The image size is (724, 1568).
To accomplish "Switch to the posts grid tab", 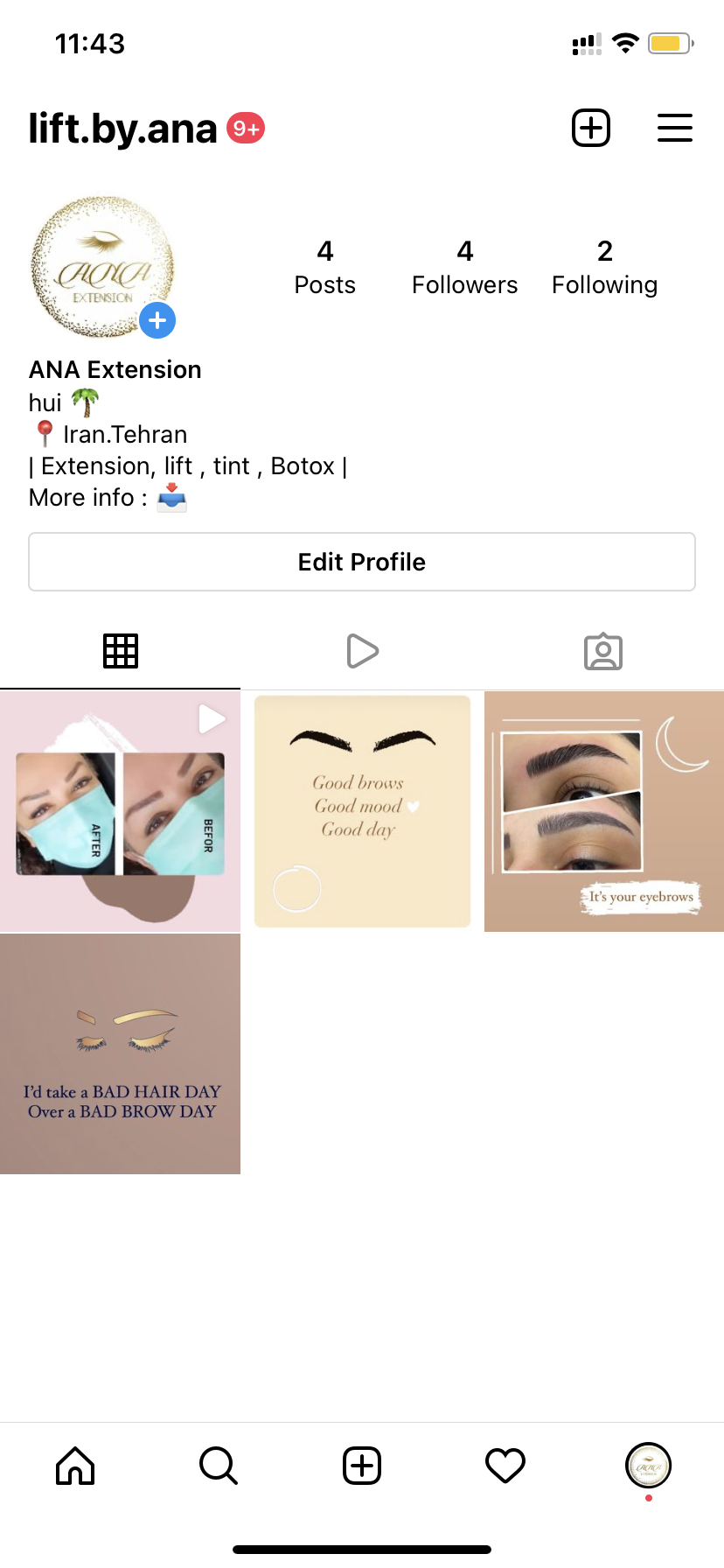I will [x=121, y=651].
